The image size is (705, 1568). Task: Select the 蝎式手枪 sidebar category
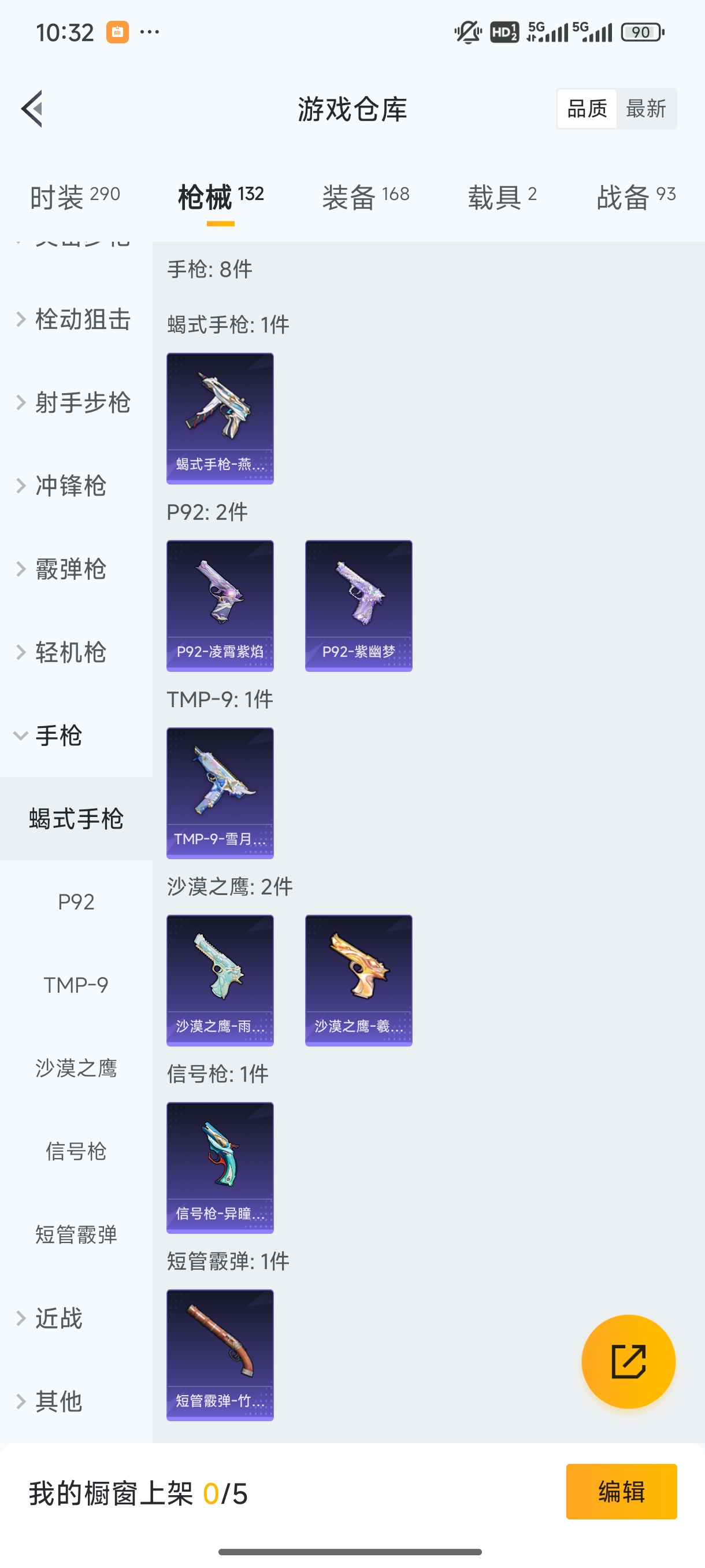click(76, 819)
